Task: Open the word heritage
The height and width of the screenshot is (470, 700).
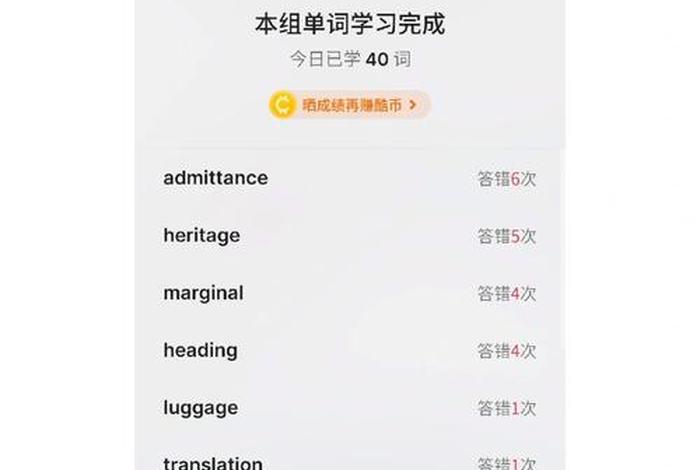Action: (x=202, y=236)
